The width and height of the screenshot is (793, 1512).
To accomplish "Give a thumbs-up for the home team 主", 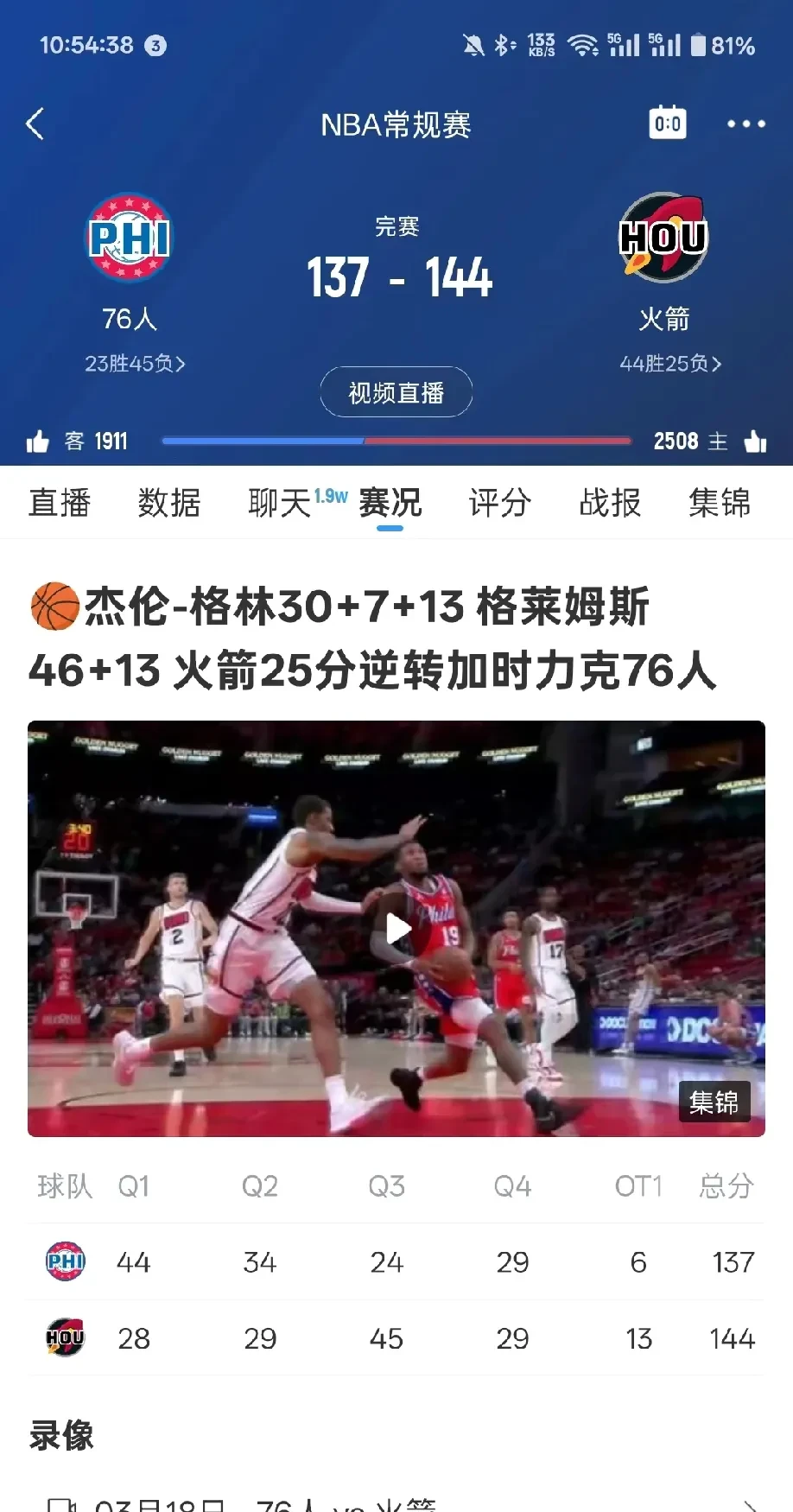I will [754, 441].
